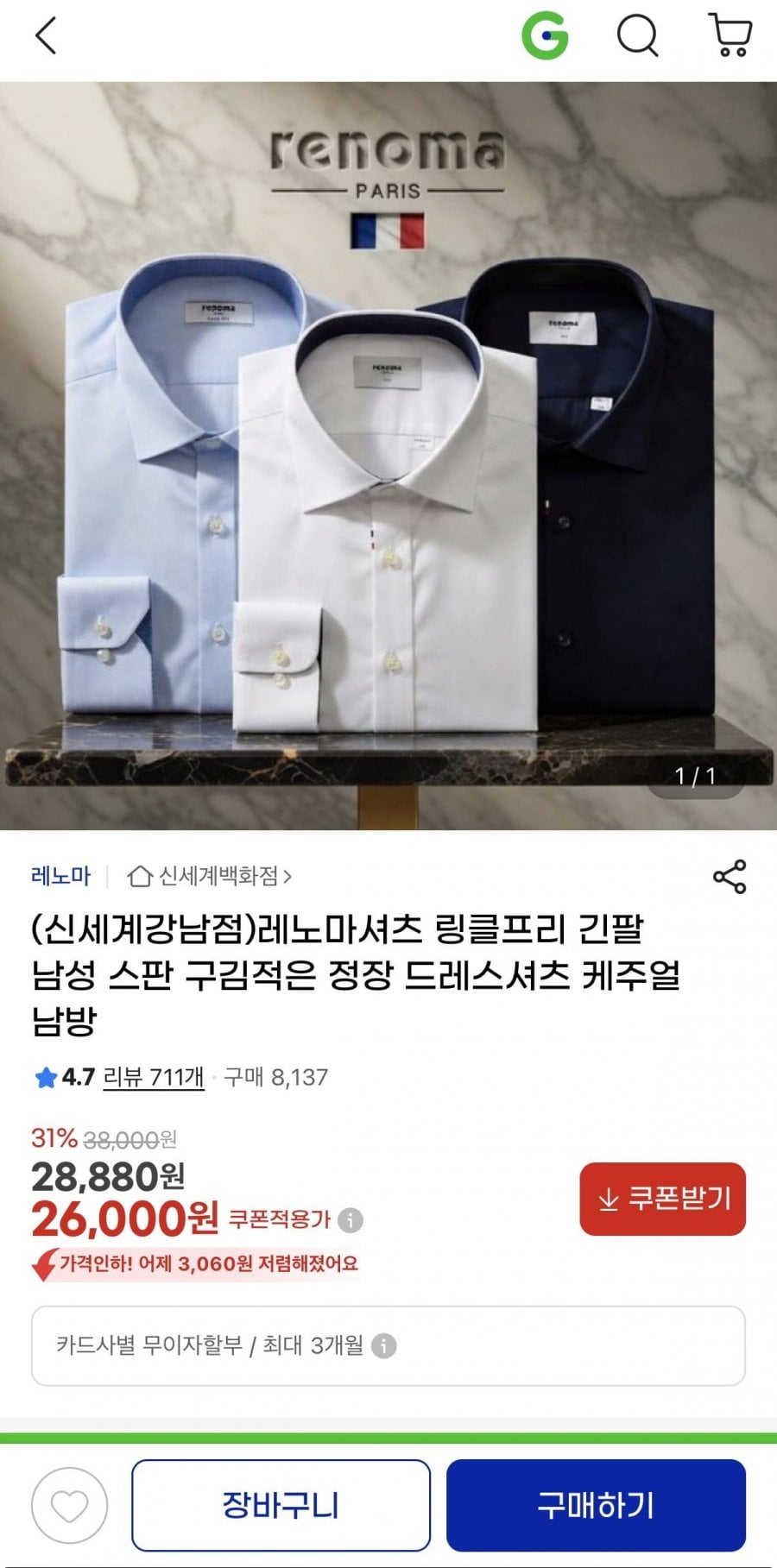Open the 레노마 brand link
777x1568 pixels.
tap(60, 876)
